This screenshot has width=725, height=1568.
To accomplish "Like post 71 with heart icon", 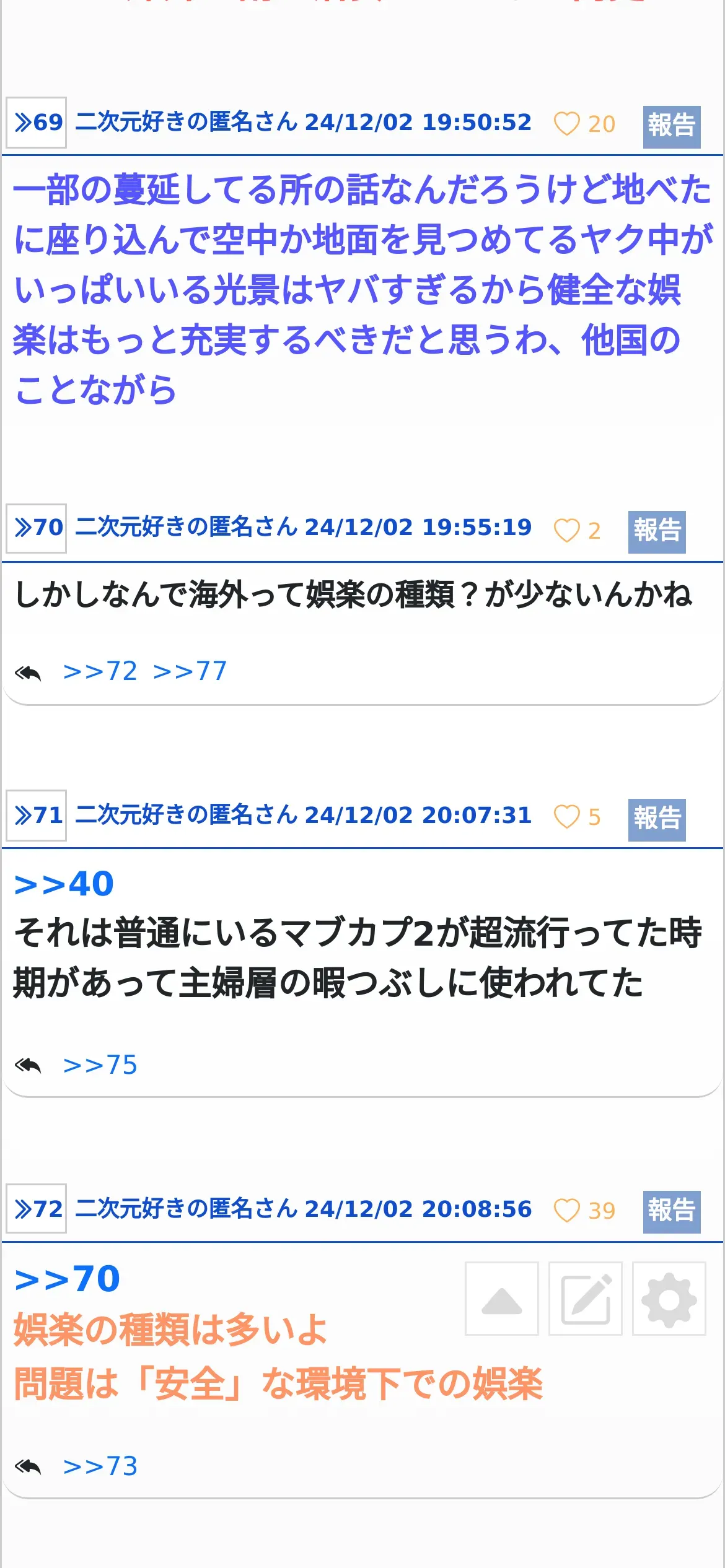I will coord(566,817).
